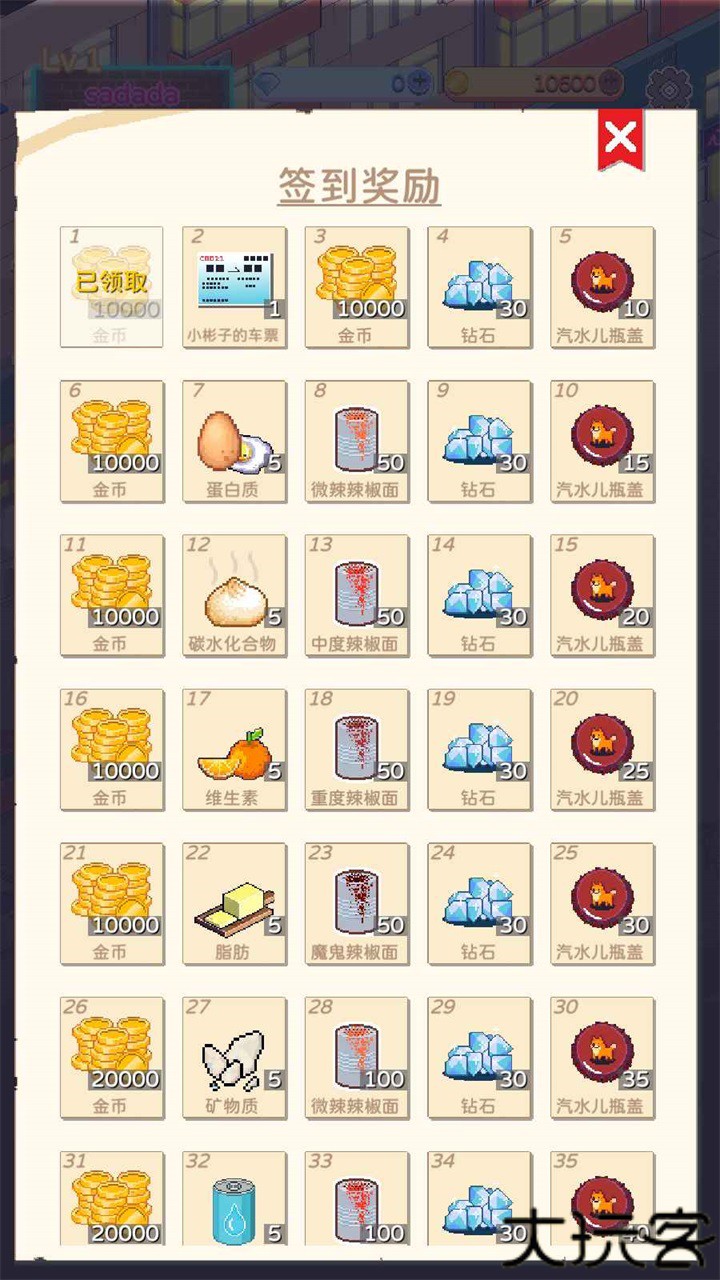Image resolution: width=720 pixels, height=1280 pixels.
Task: Claim the Day 14 diamond reward
Action: pyautogui.click(x=478, y=595)
